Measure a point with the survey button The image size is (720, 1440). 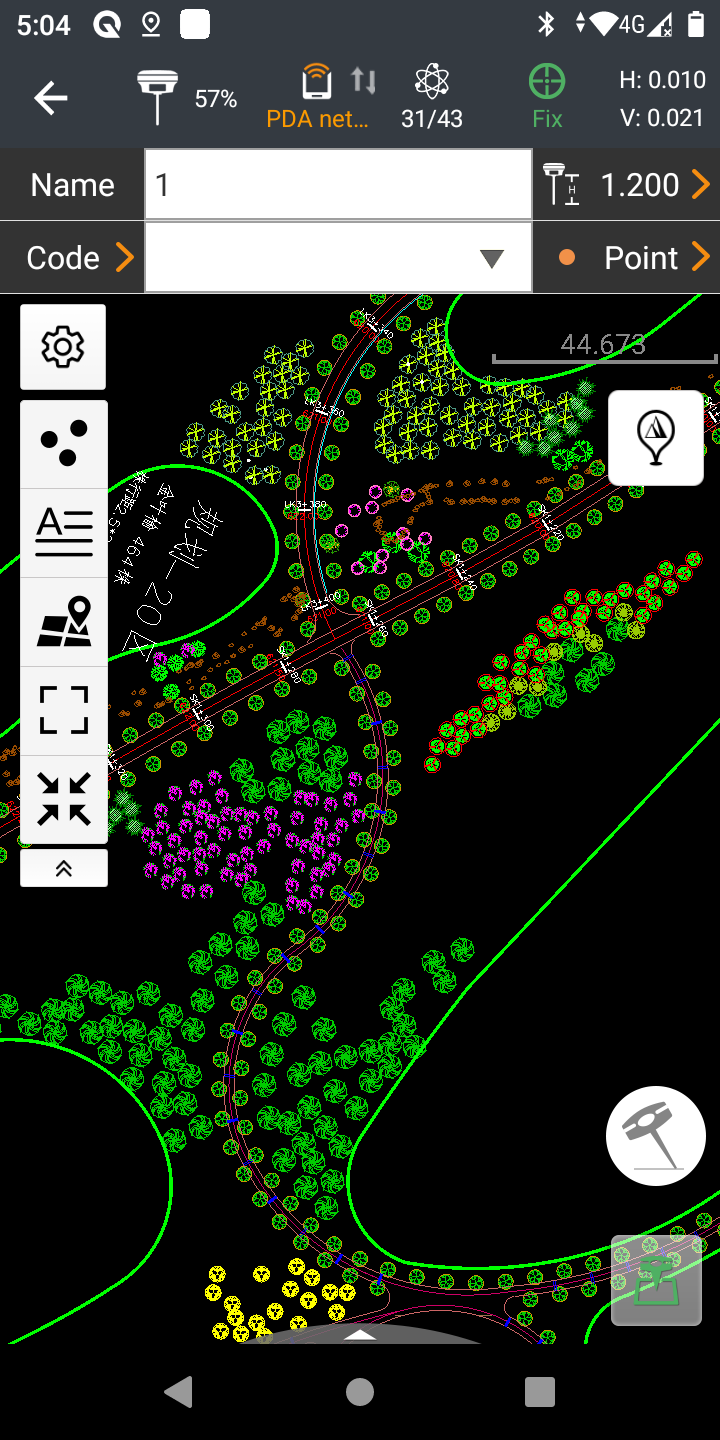(x=656, y=1136)
